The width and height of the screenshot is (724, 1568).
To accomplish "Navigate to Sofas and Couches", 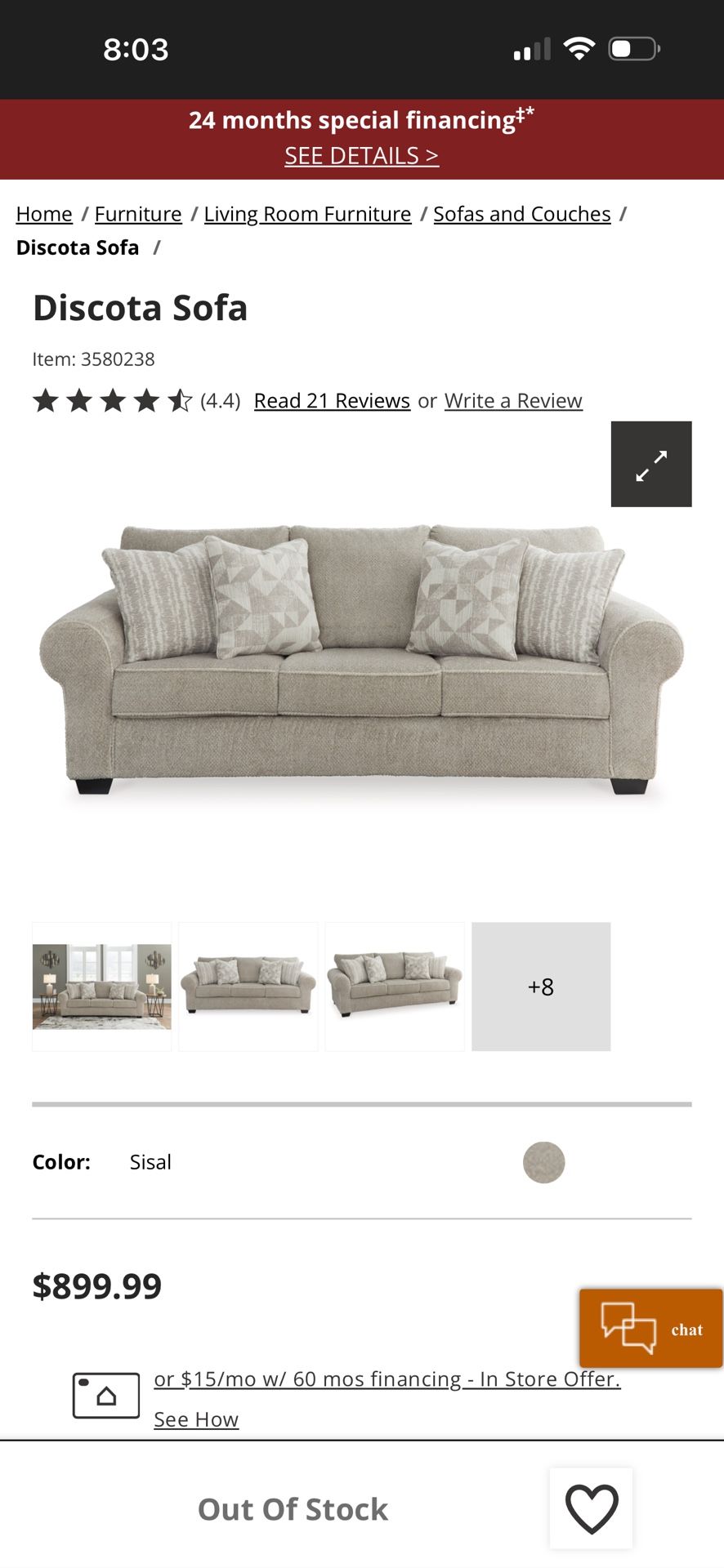I will 521,214.
